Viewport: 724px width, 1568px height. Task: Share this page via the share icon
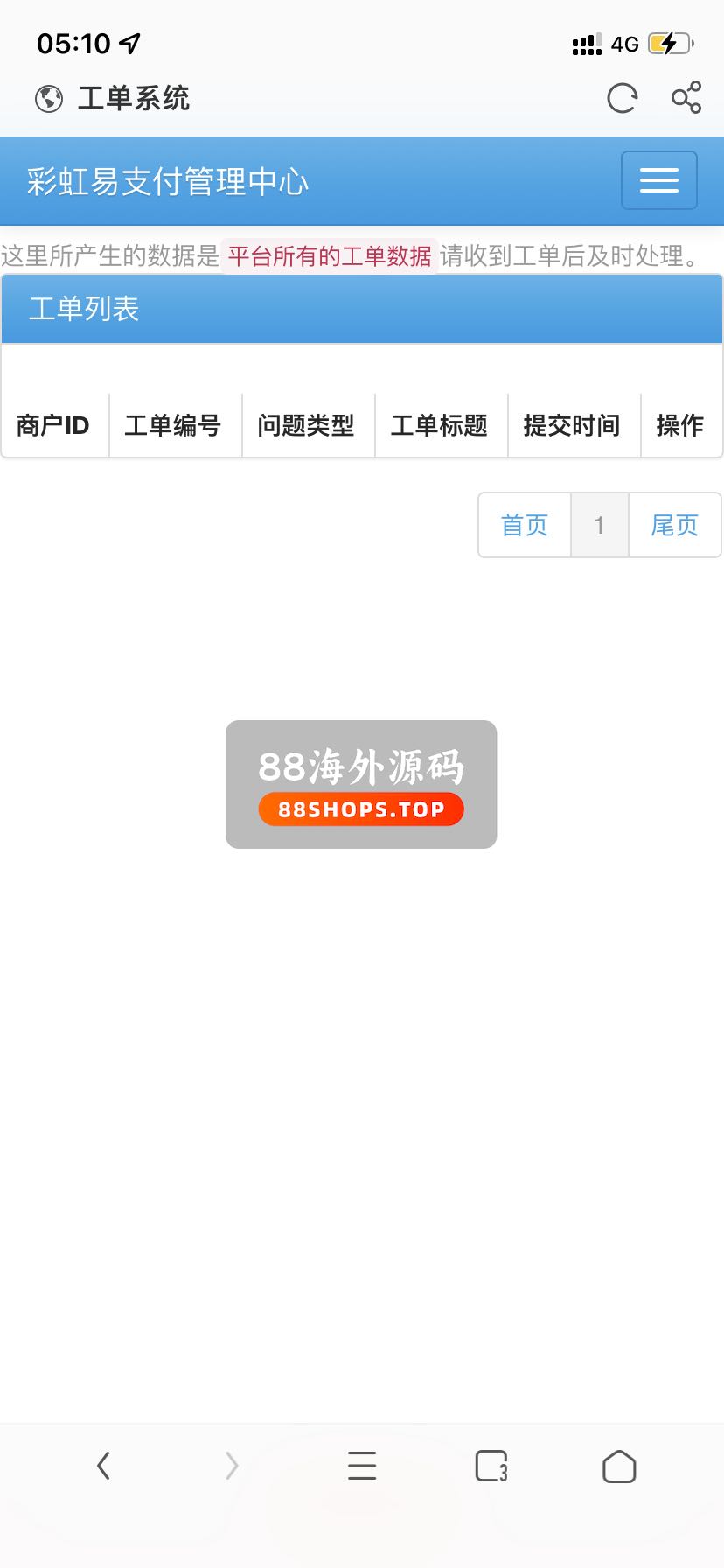tap(686, 97)
